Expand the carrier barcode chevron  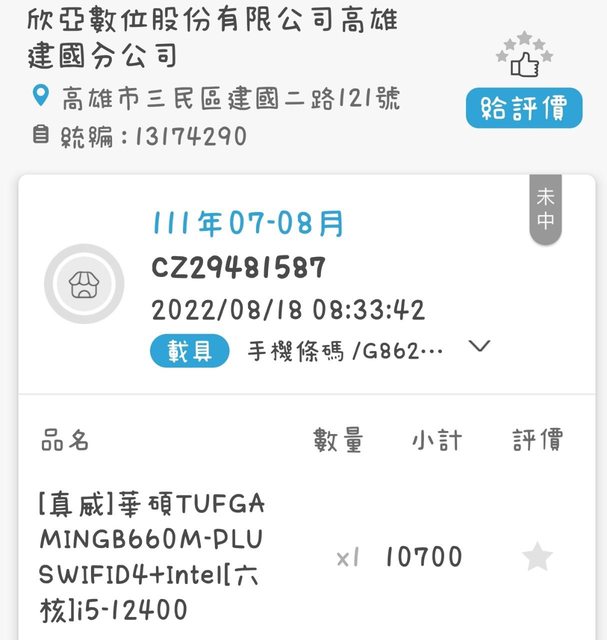pyautogui.click(x=479, y=347)
